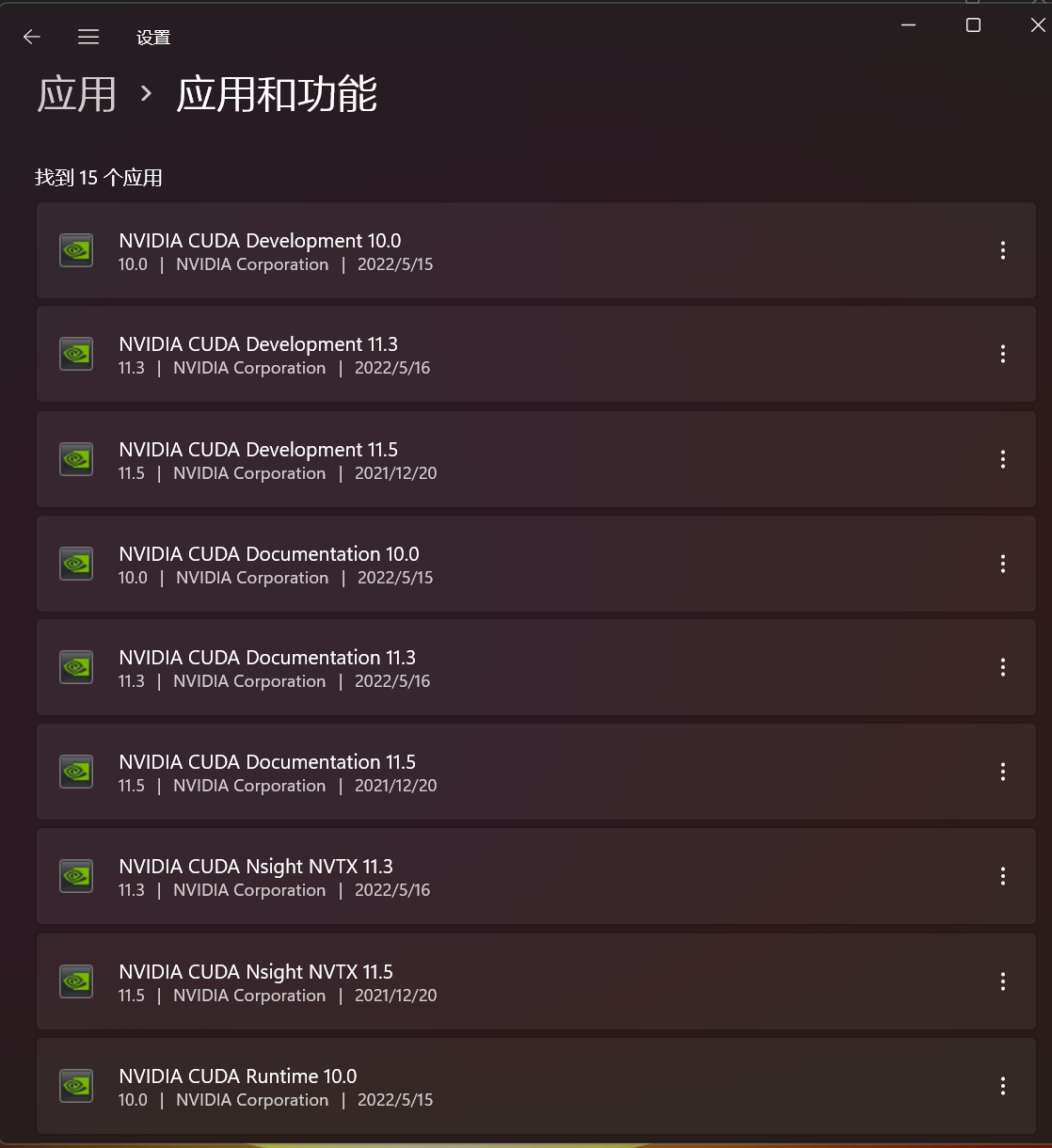Screen dimensions: 1052x1148
Task: Open more options for CUDA Documentation 11.3
Action: tap(1002, 667)
